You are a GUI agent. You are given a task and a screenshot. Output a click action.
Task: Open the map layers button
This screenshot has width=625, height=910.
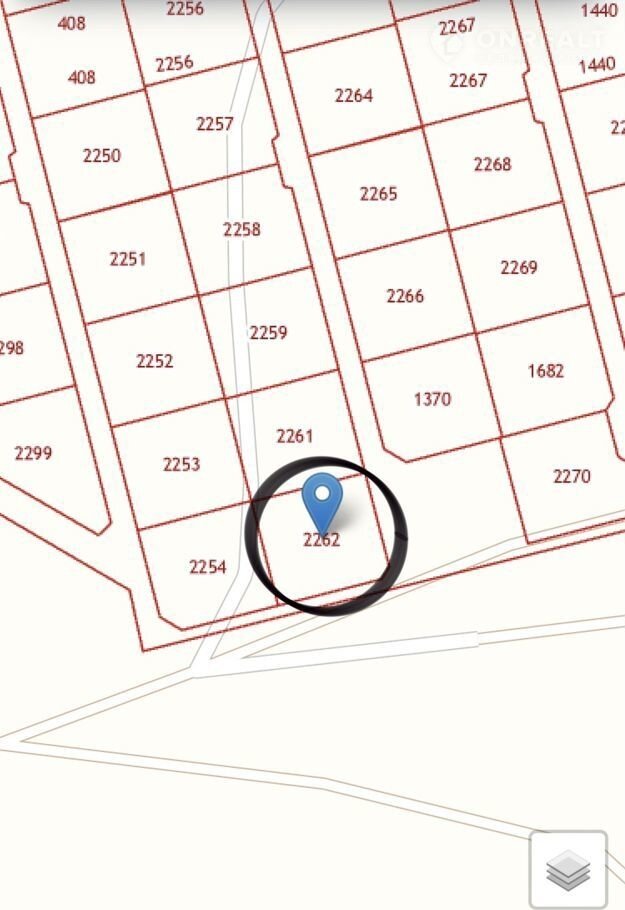[x=568, y=869]
